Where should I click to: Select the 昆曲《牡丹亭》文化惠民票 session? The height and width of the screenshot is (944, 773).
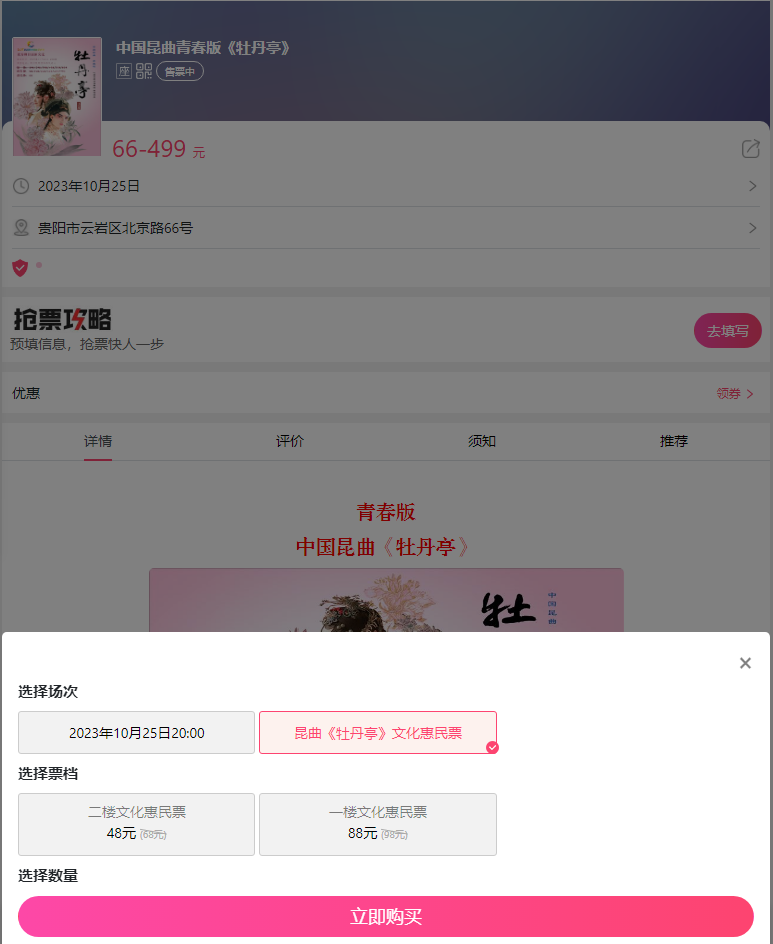(378, 733)
